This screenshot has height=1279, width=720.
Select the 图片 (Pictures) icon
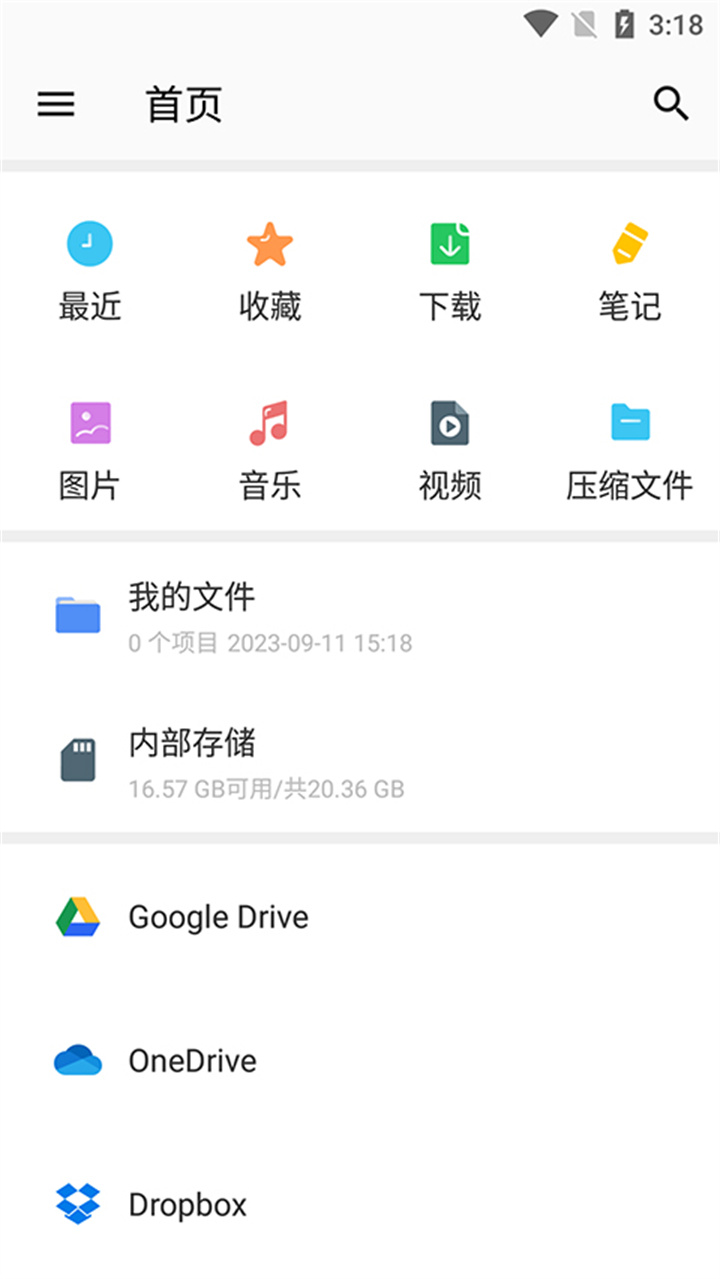(90, 422)
